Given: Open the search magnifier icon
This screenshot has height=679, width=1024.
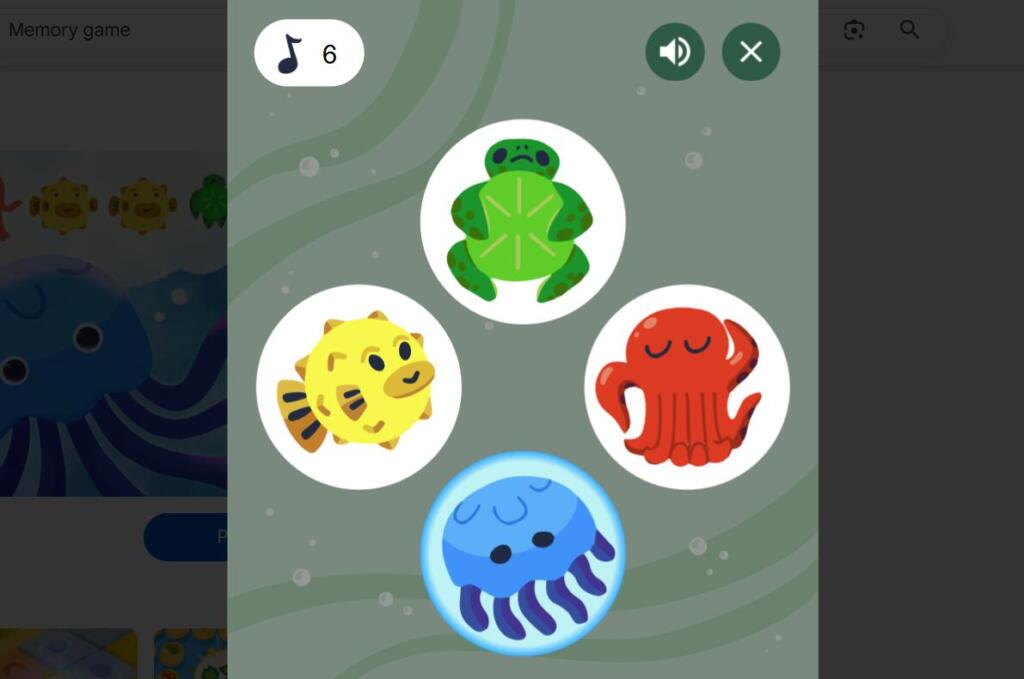Looking at the screenshot, I should tap(909, 30).
